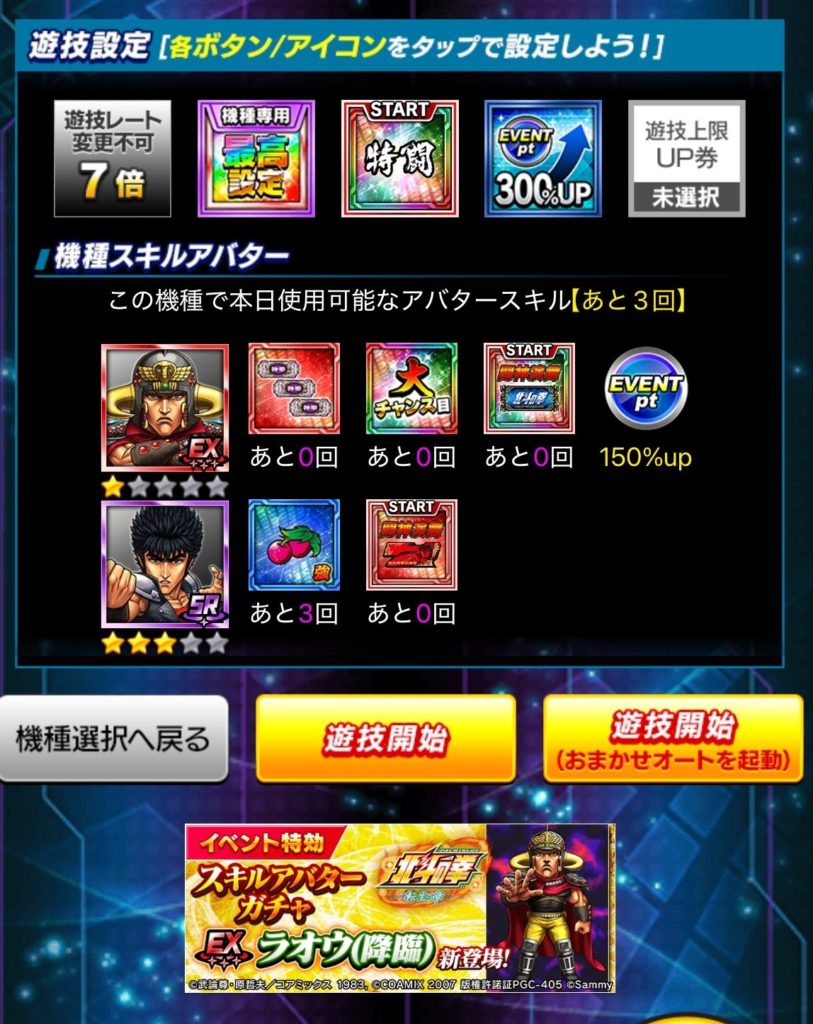Open the スキルアバターガチャ event banner
813x1024 pixels.
tap(399, 908)
